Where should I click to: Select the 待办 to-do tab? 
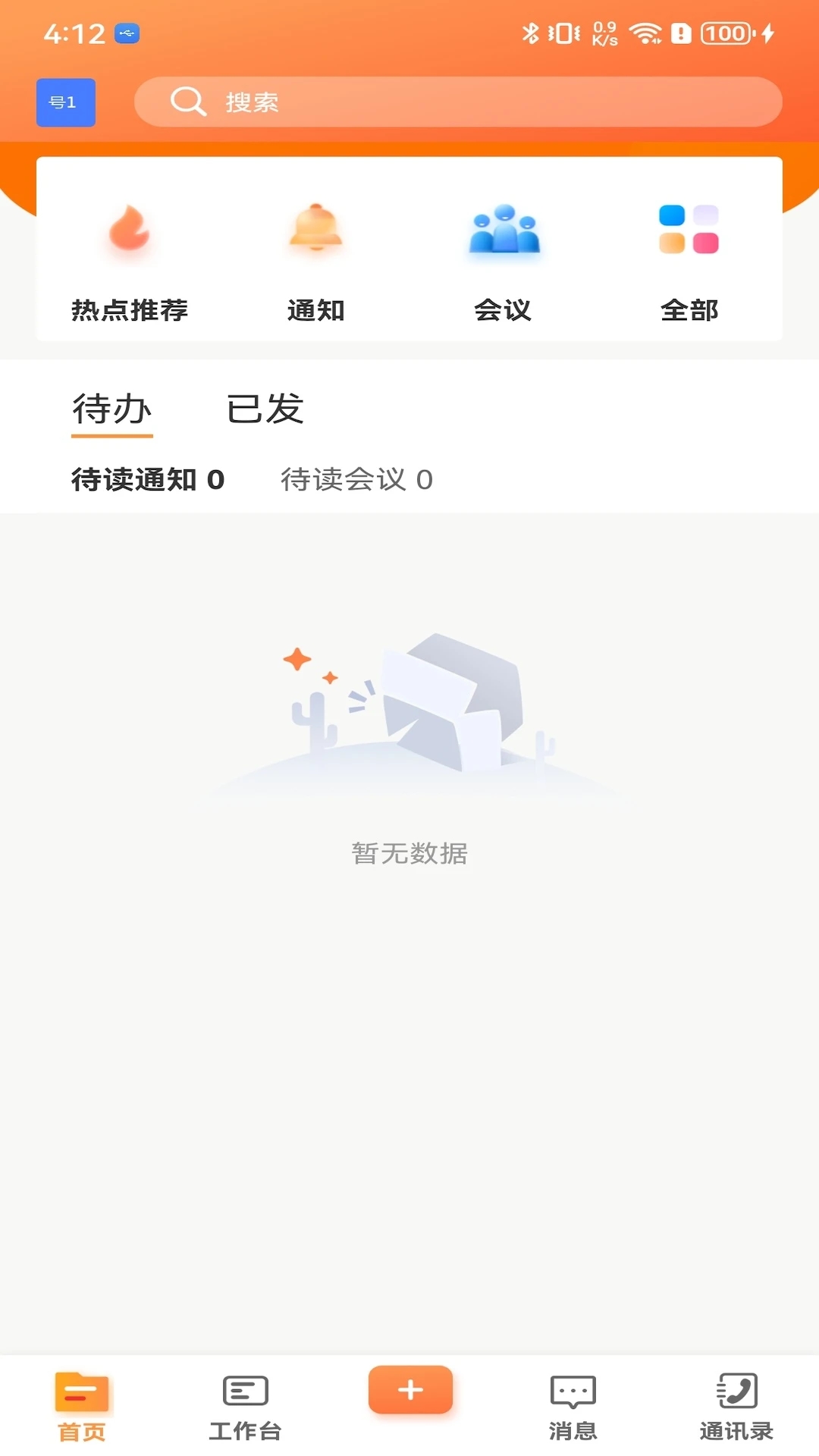coord(111,409)
